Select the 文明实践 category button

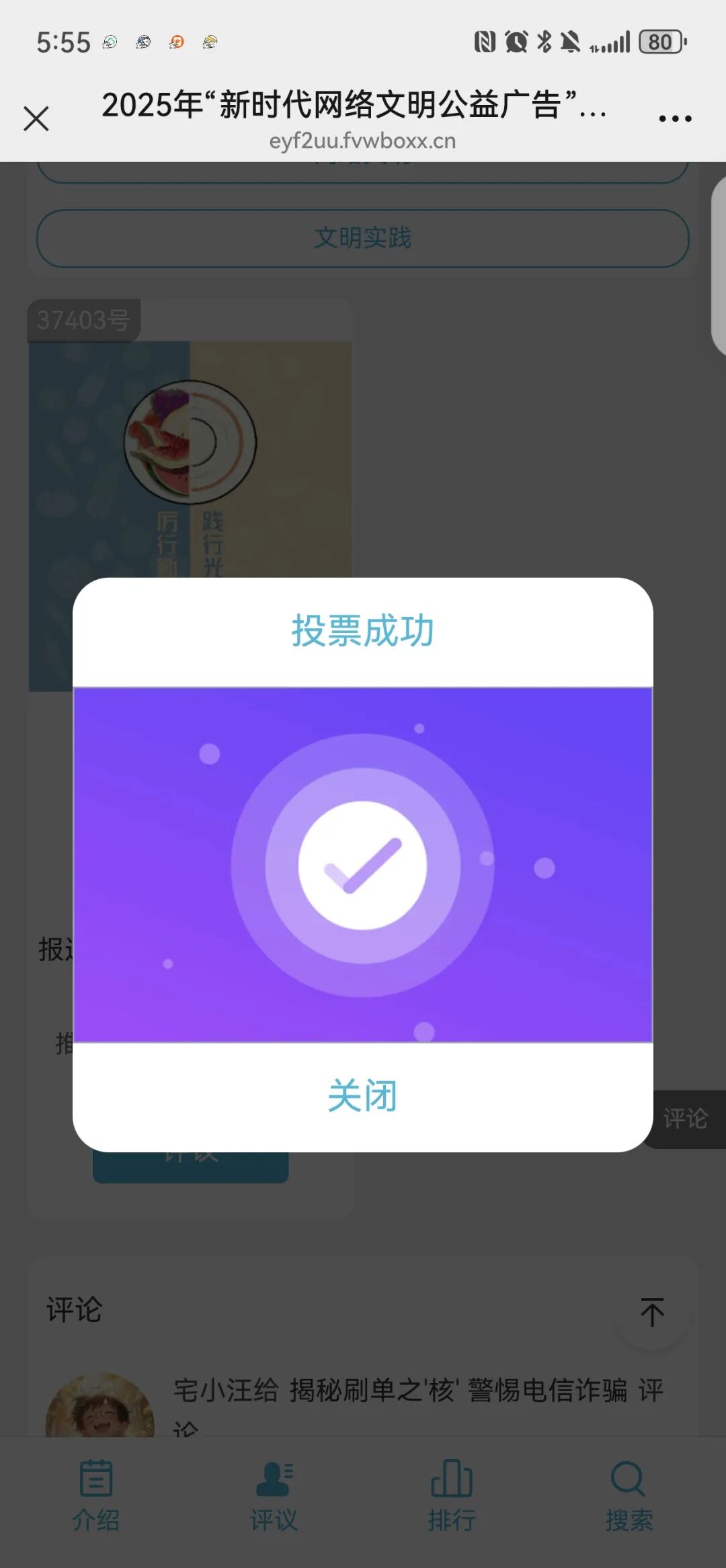[362, 238]
